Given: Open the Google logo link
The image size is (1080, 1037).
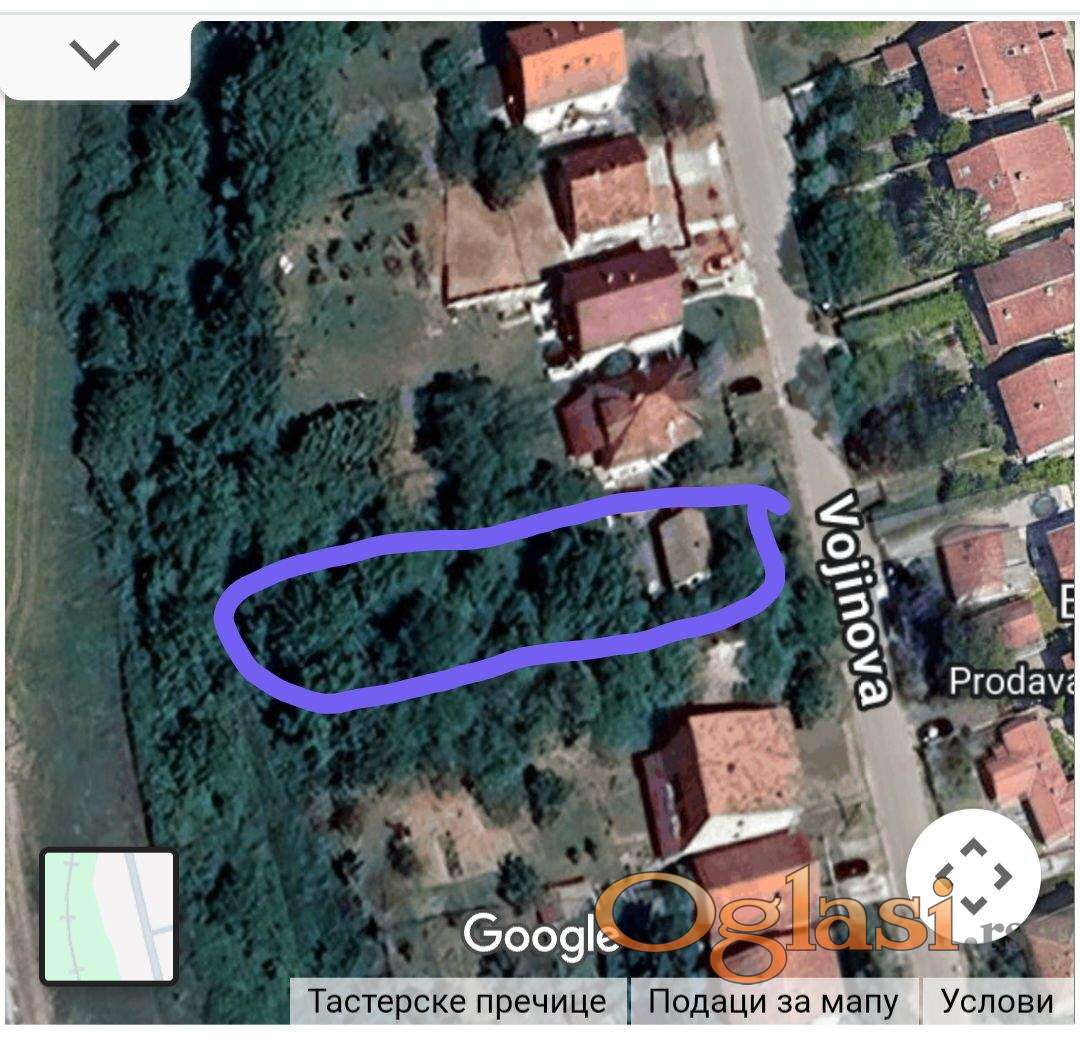Looking at the screenshot, I should (538, 936).
